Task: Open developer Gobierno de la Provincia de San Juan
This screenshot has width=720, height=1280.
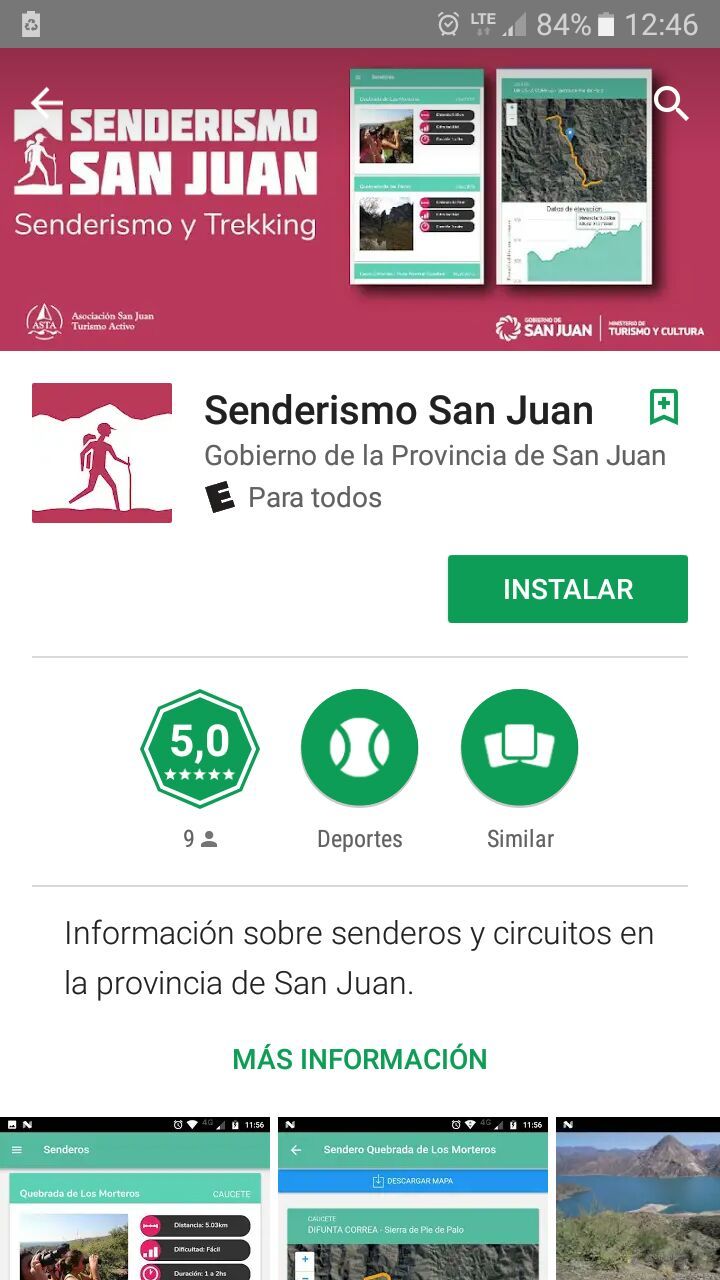Action: 435,456
